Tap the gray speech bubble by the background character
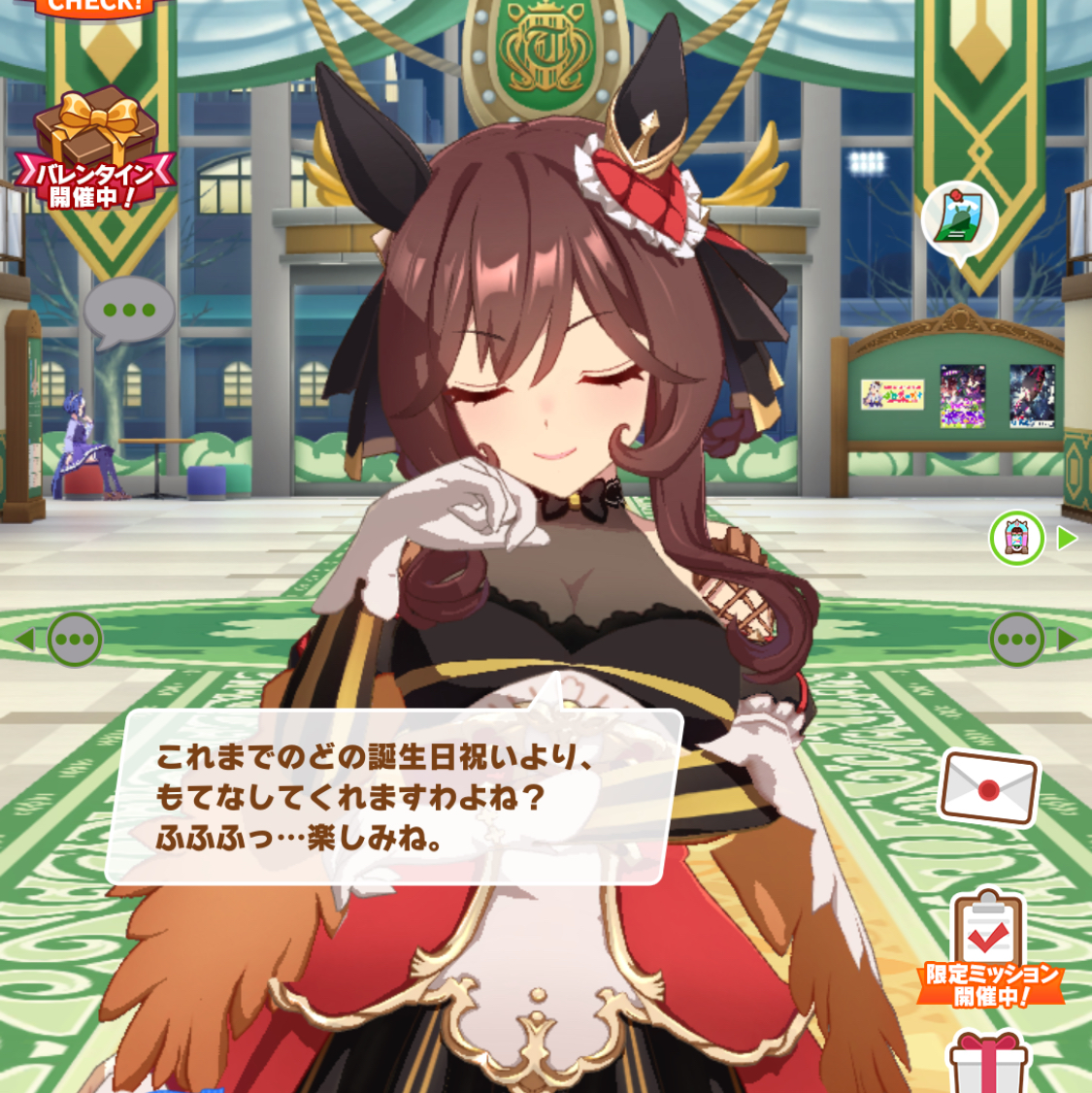The width and height of the screenshot is (1092, 1093). 128,312
